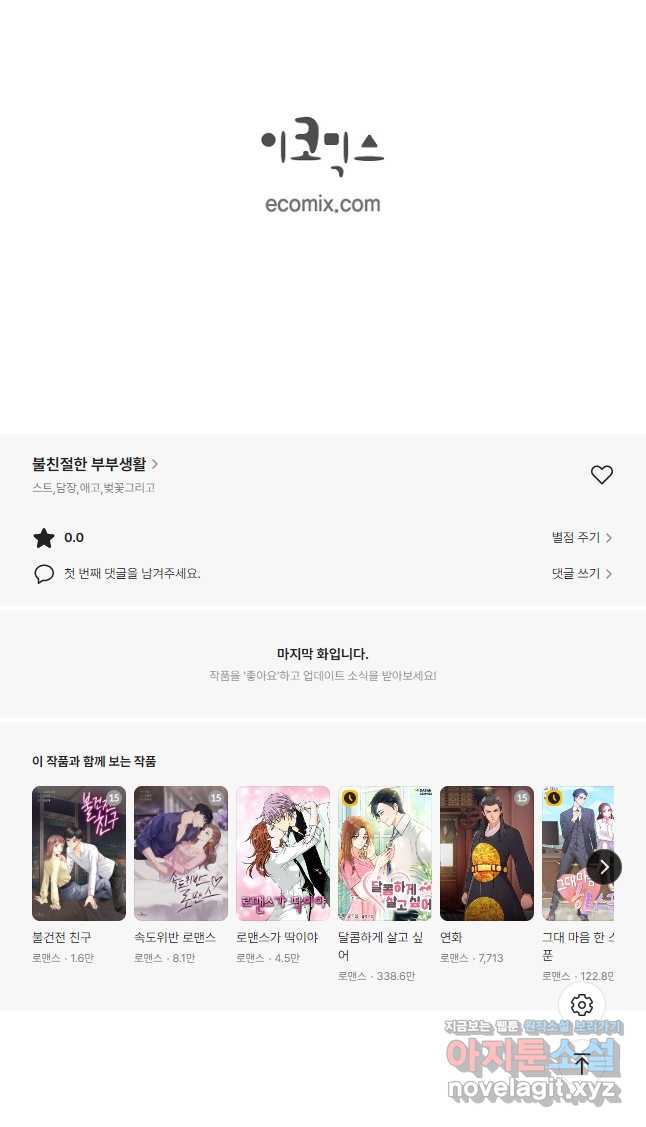Open the 불건전 친구 webtoon card
The image size is (646, 1127).
(79, 853)
